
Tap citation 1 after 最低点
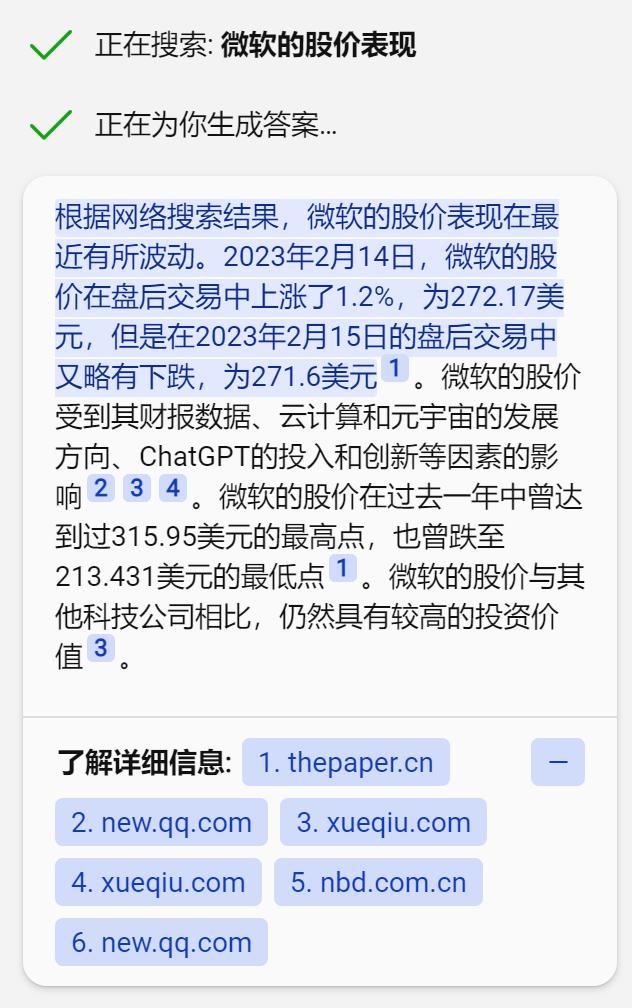click(342, 569)
